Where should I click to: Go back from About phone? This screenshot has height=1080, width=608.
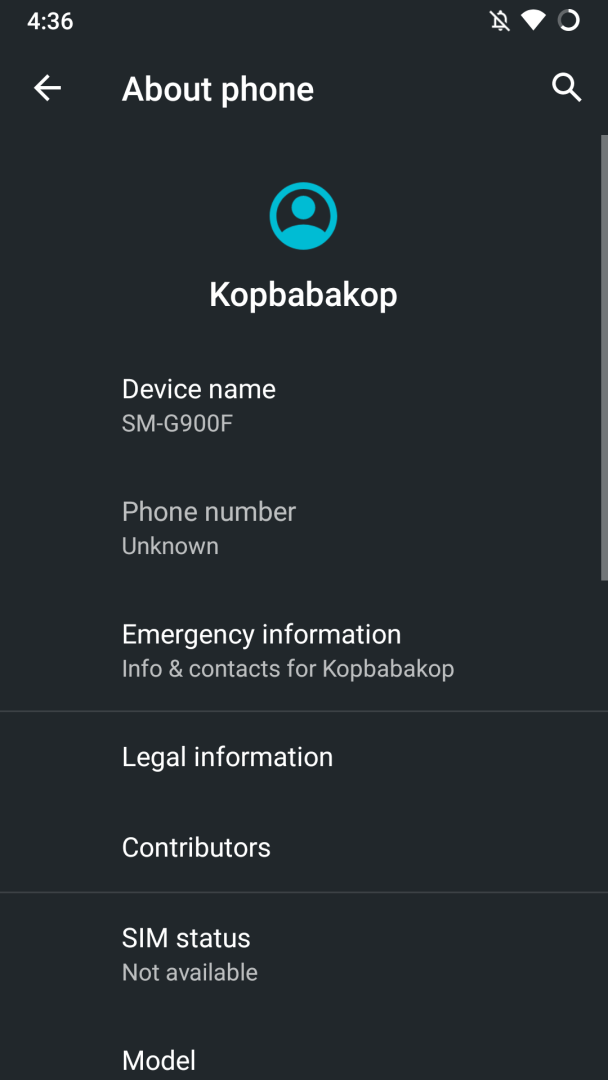click(x=47, y=88)
